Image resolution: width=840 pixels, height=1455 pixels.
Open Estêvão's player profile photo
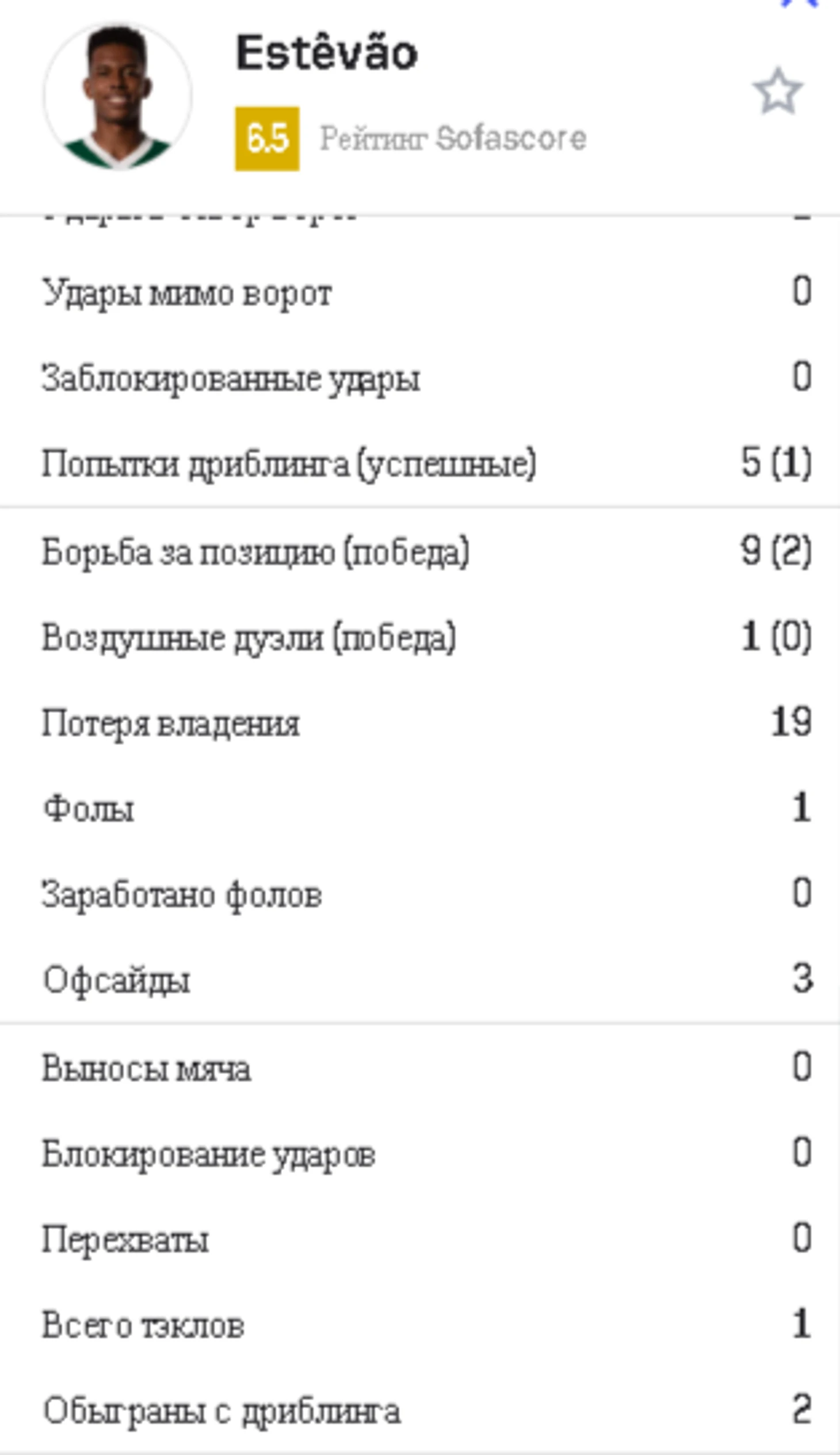click(x=118, y=96)
